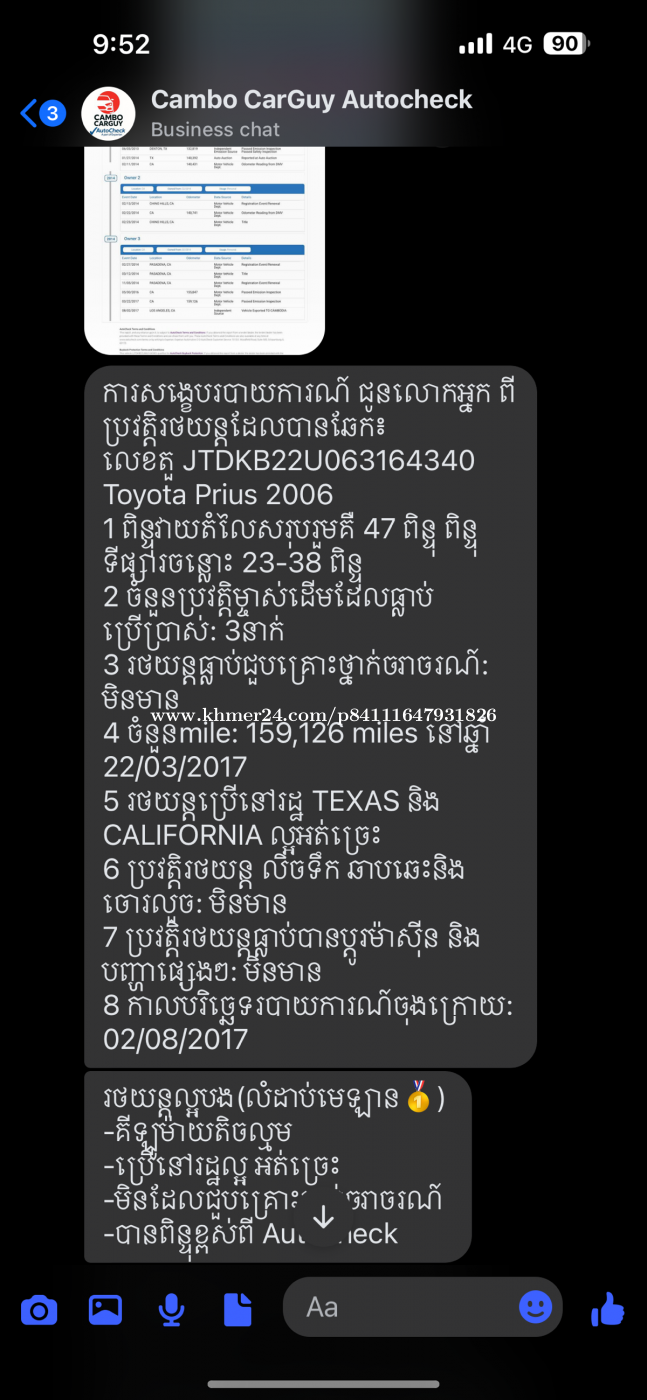Record a voice message with the microphone
The width and height of the screenshot is (647, 1400).
(172, 1308)
